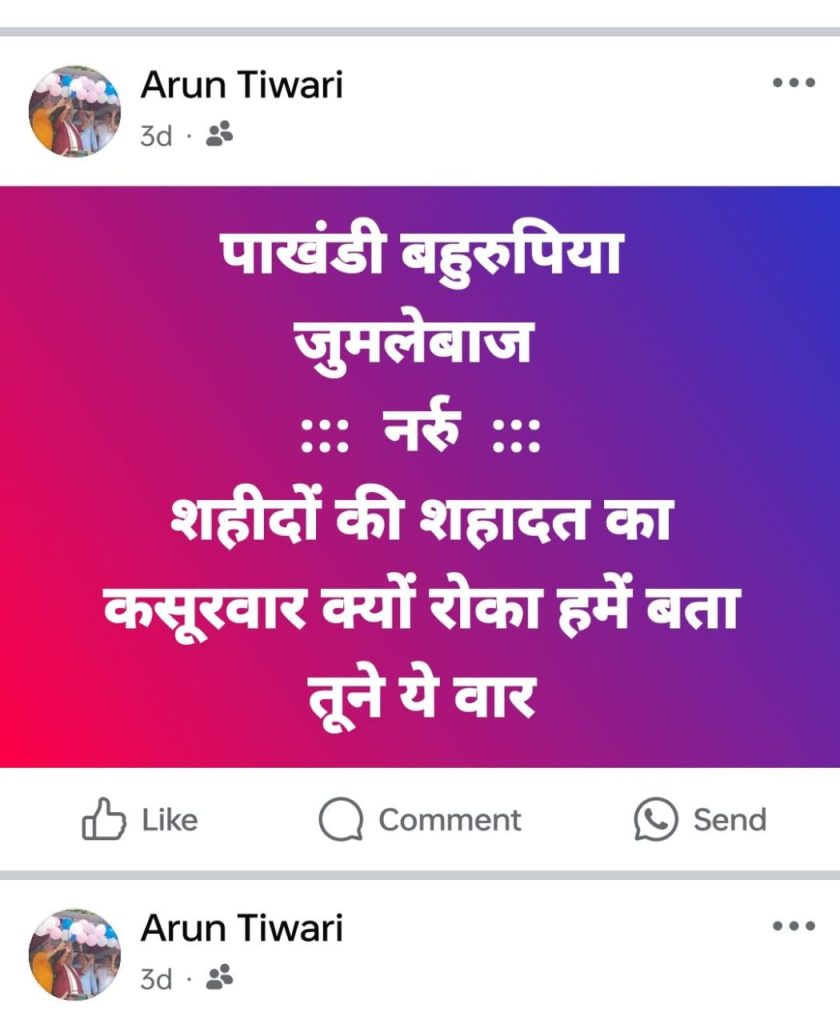Viewport: 840px width, 1024px height.
Task: Comment on Arun Tiwari's post
Action: [420, 820]
